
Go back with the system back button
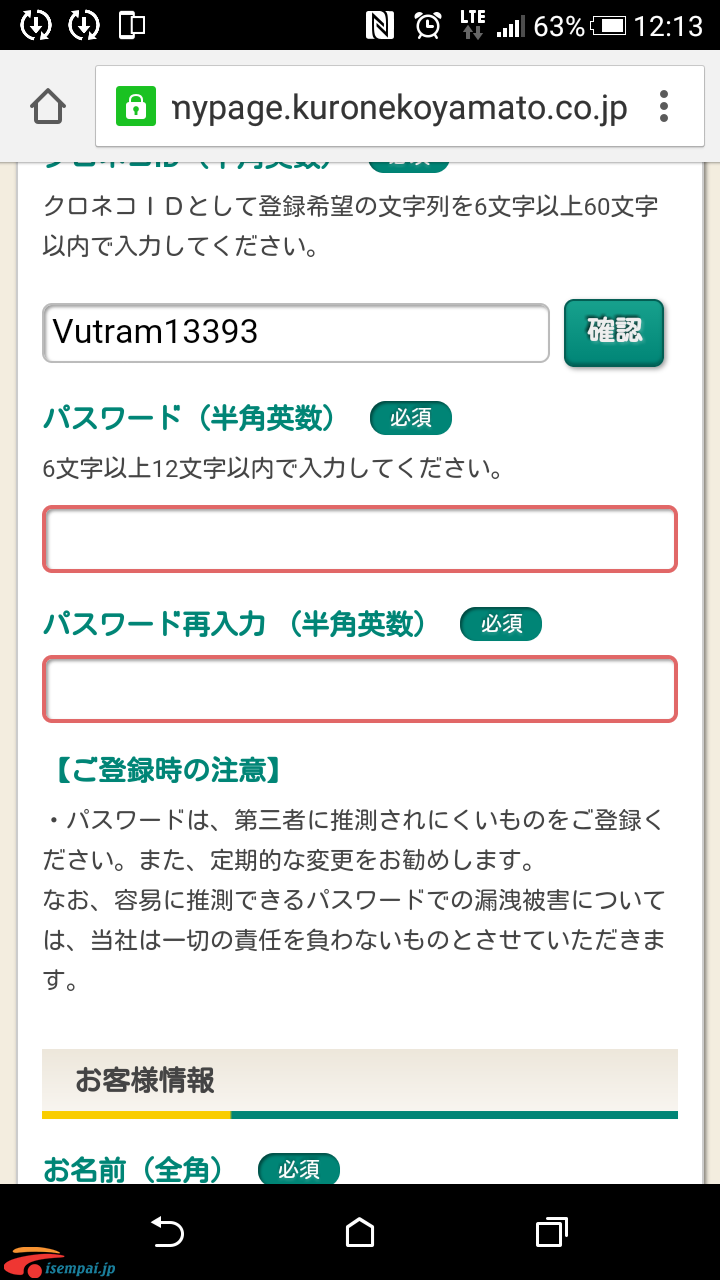[x=167, y=1231]
